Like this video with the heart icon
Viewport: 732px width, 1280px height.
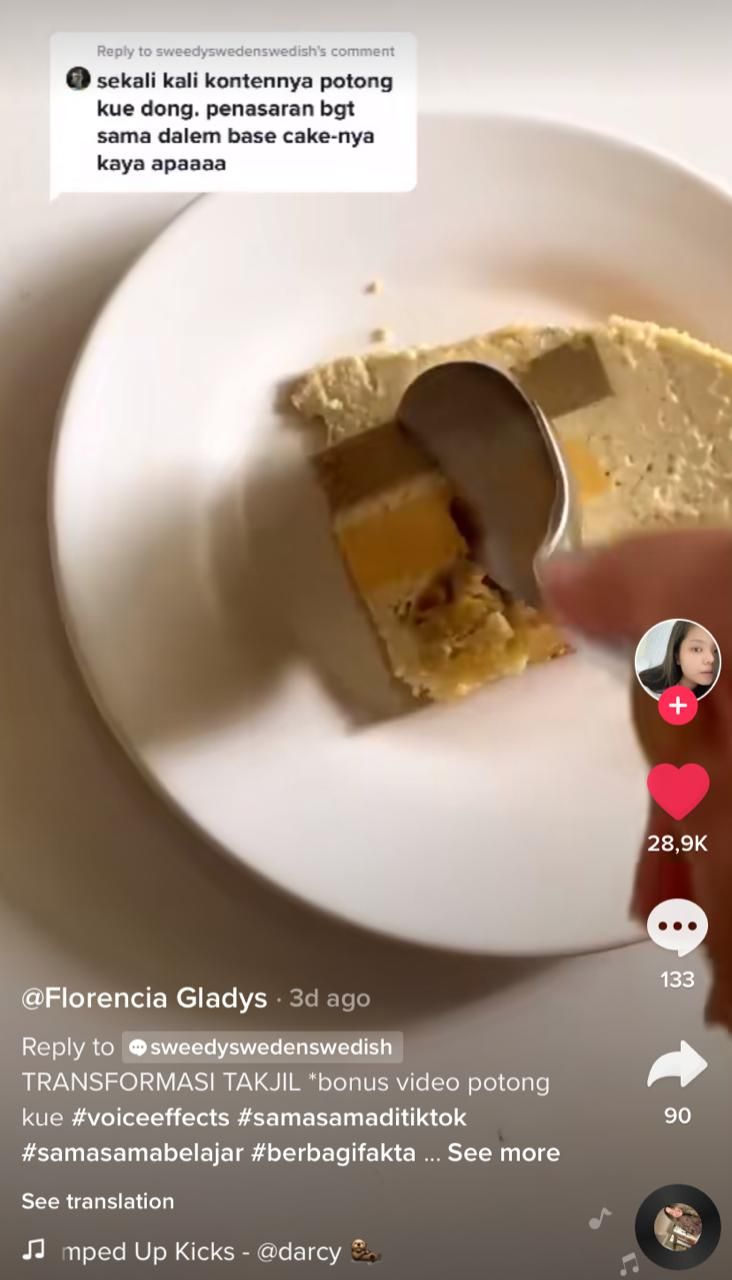(x=677, y=793)
